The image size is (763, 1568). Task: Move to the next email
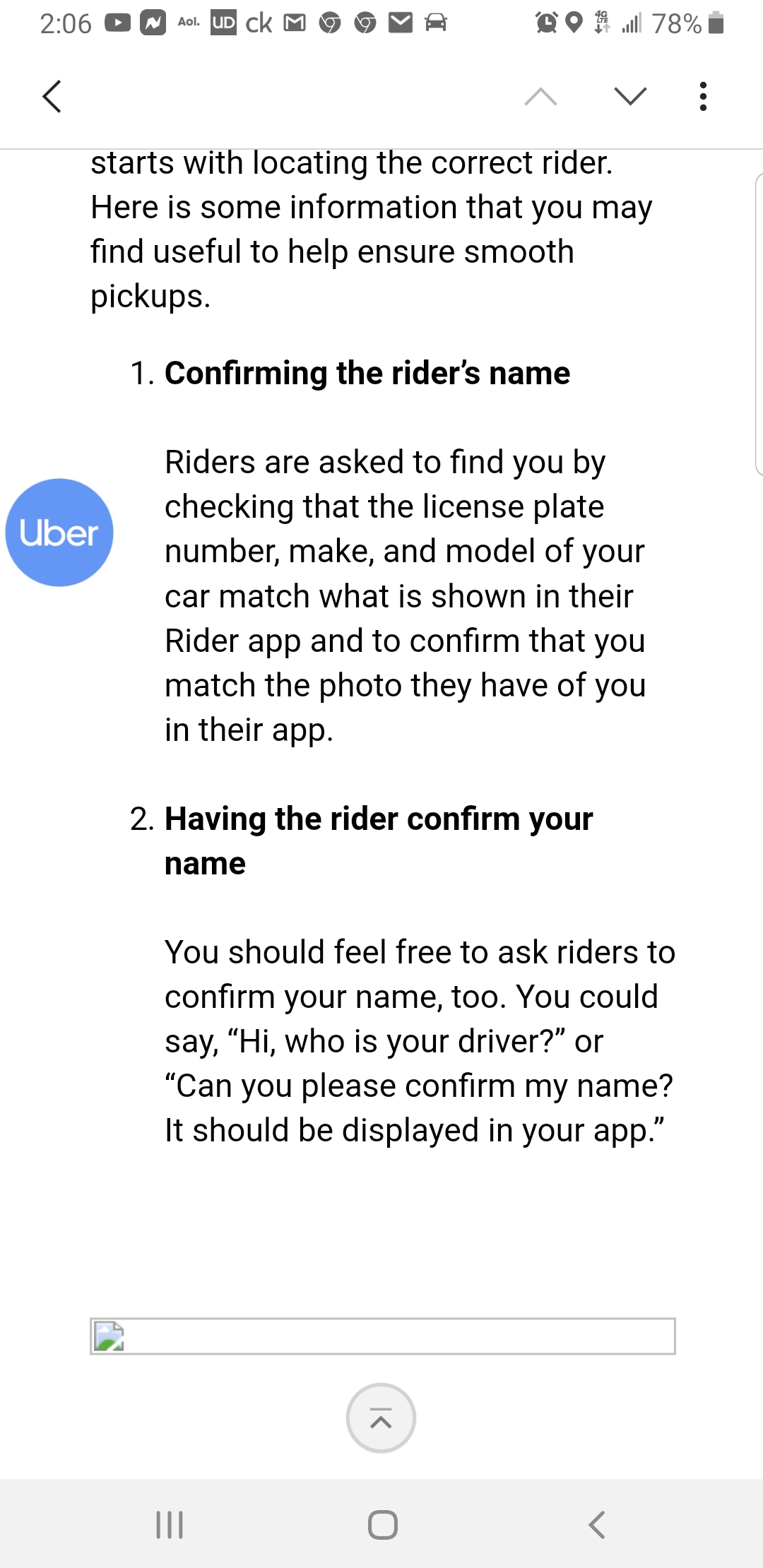coord(630,96)
